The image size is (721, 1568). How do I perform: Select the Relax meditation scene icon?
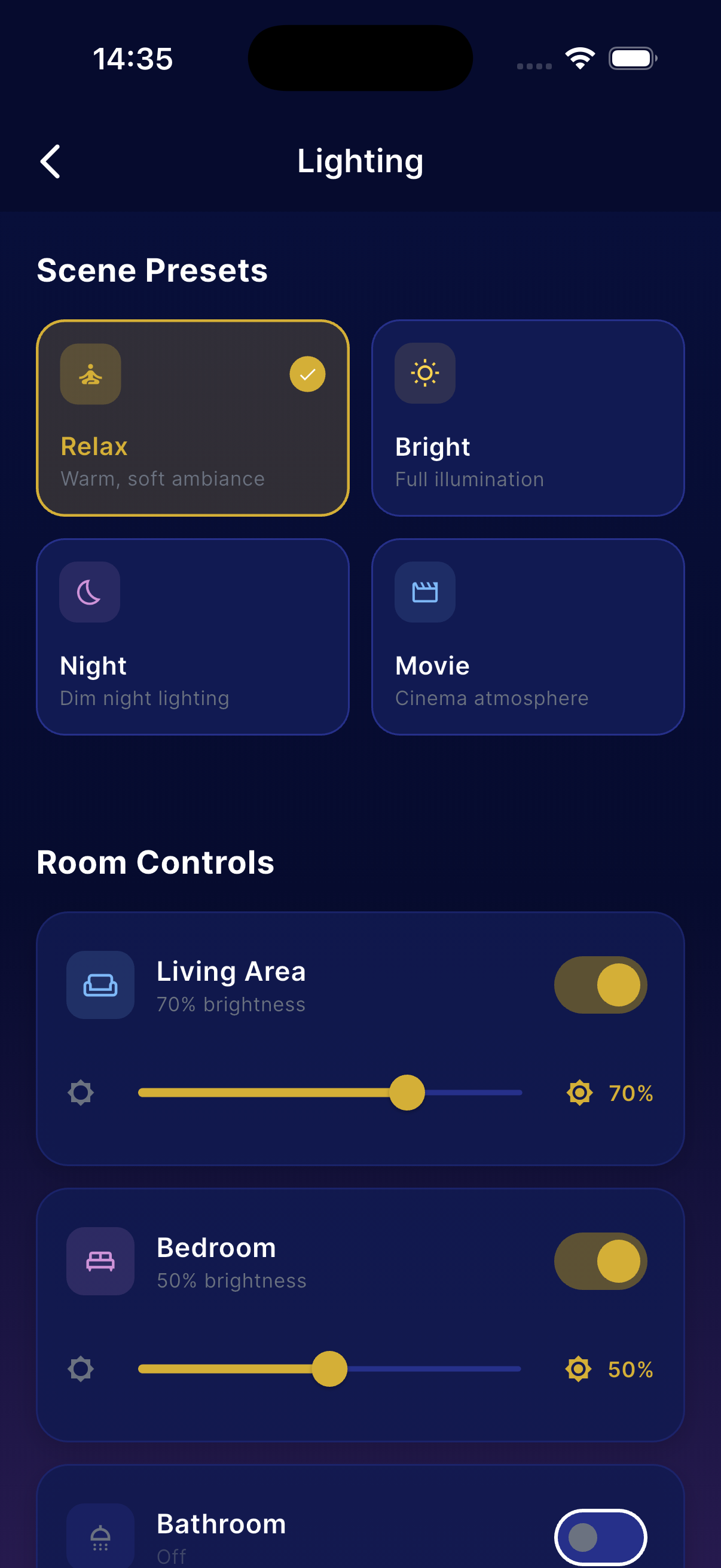tap(90, 374)
